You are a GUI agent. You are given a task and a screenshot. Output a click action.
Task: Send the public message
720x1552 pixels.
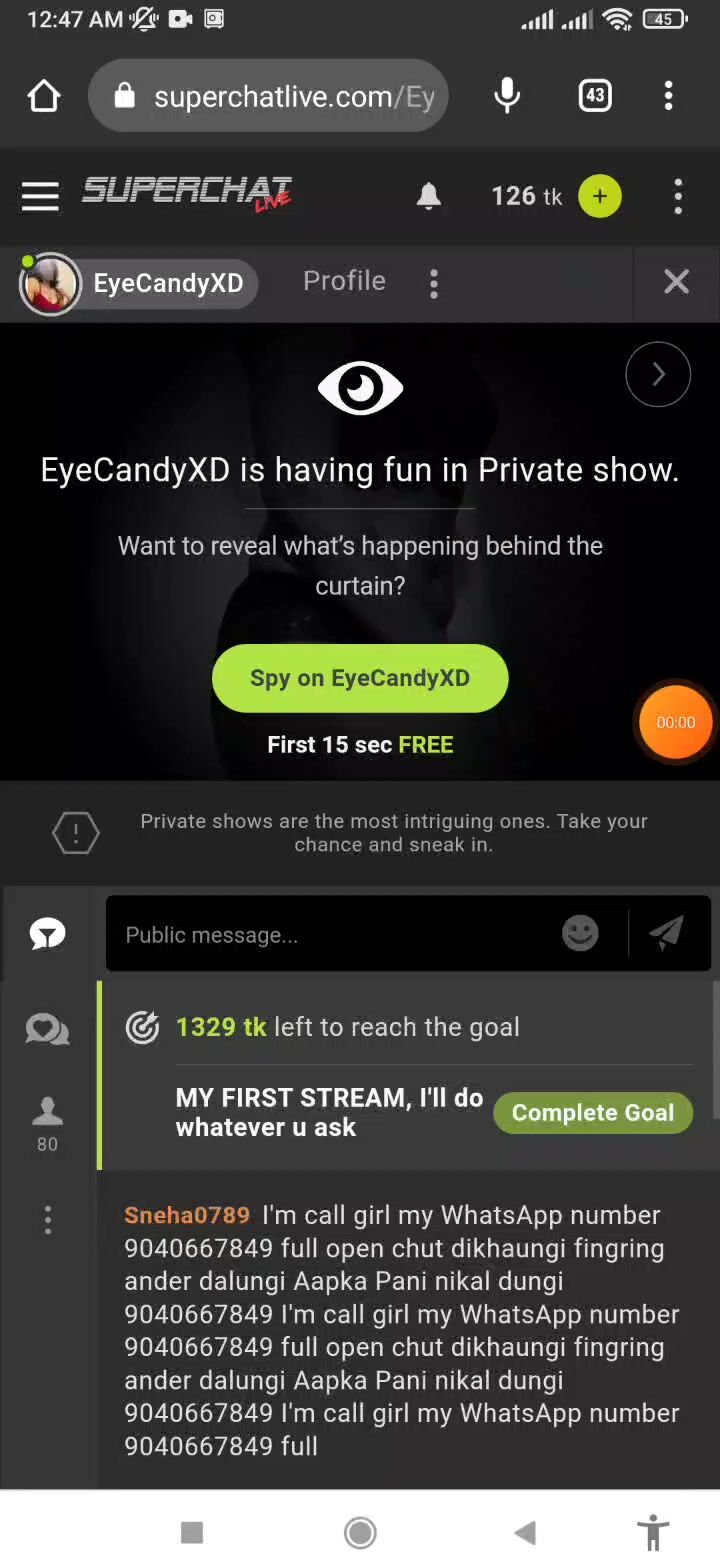pyautogui.click(x=667, y=933)
